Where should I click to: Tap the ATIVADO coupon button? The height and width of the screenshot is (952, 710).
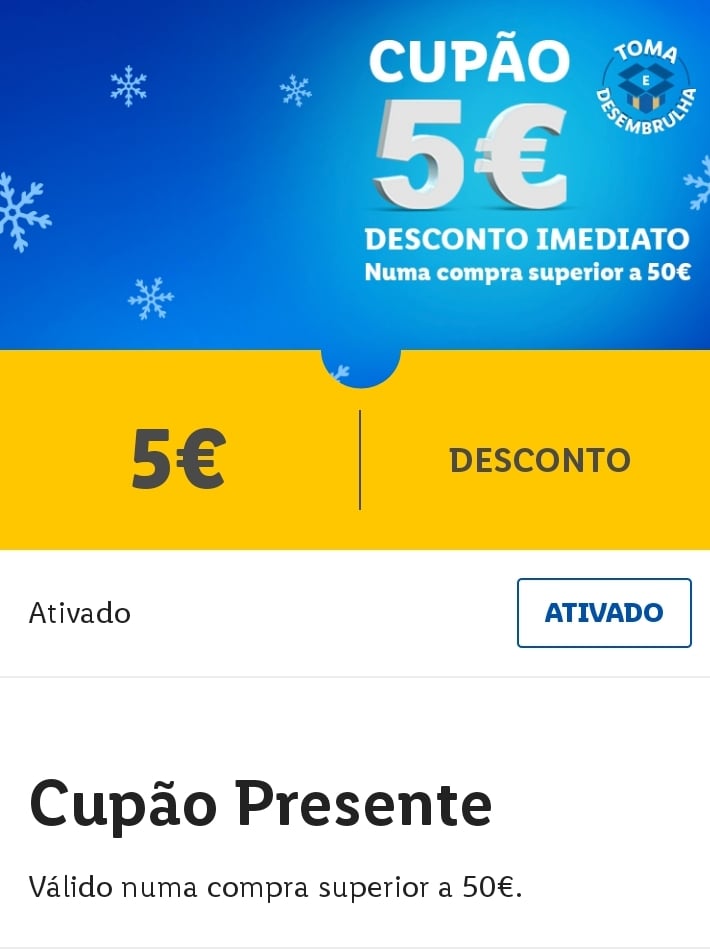point(604,613)
